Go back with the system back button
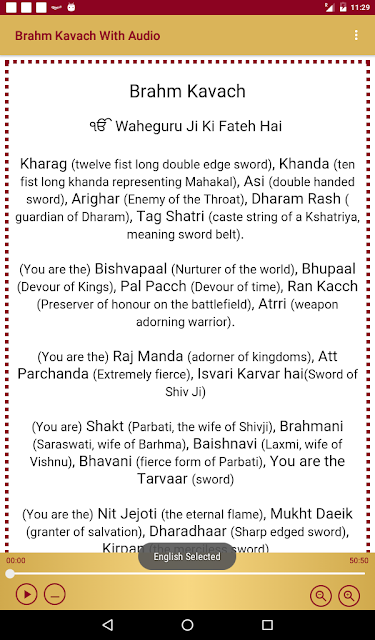The image size is (375, 640). 107,624
